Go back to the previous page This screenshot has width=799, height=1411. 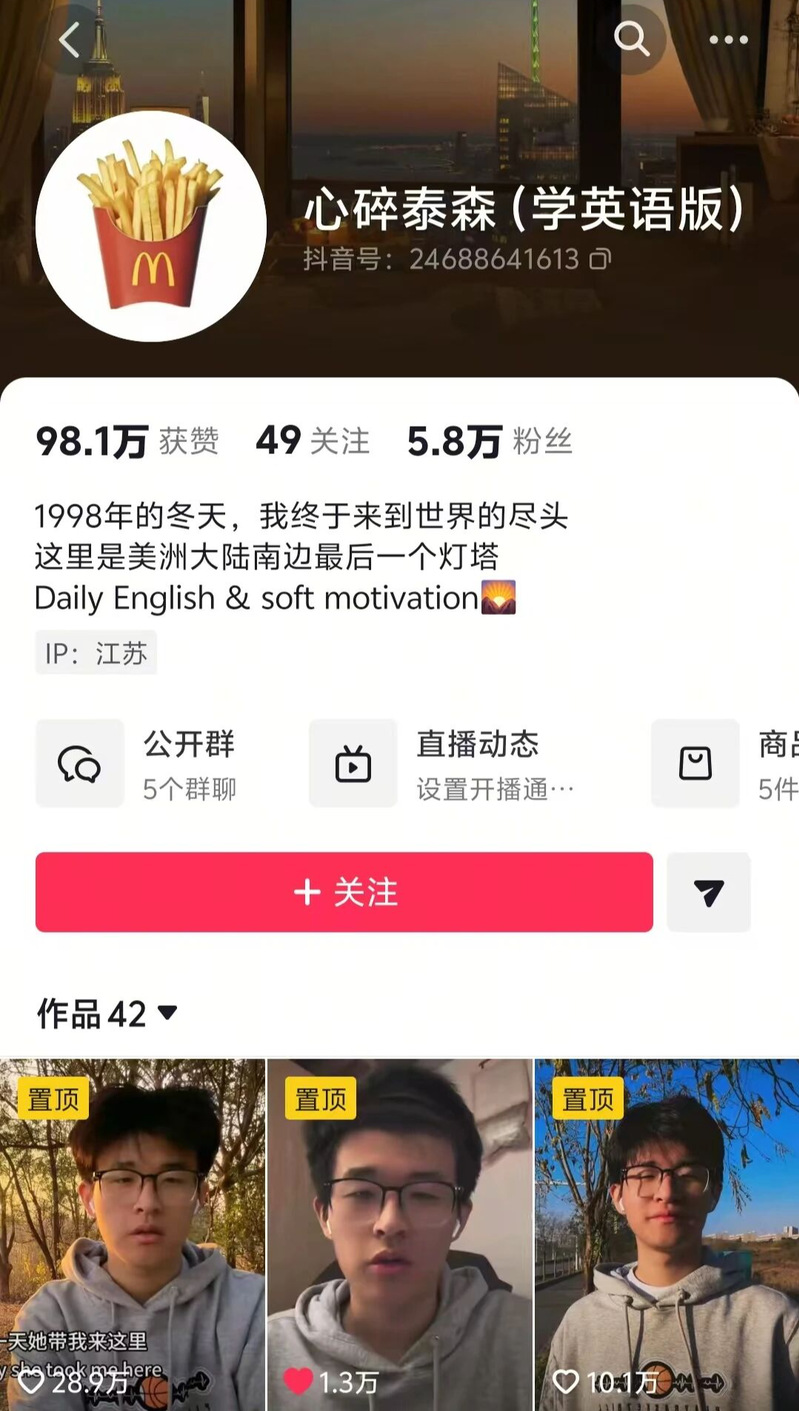point(69,40)
